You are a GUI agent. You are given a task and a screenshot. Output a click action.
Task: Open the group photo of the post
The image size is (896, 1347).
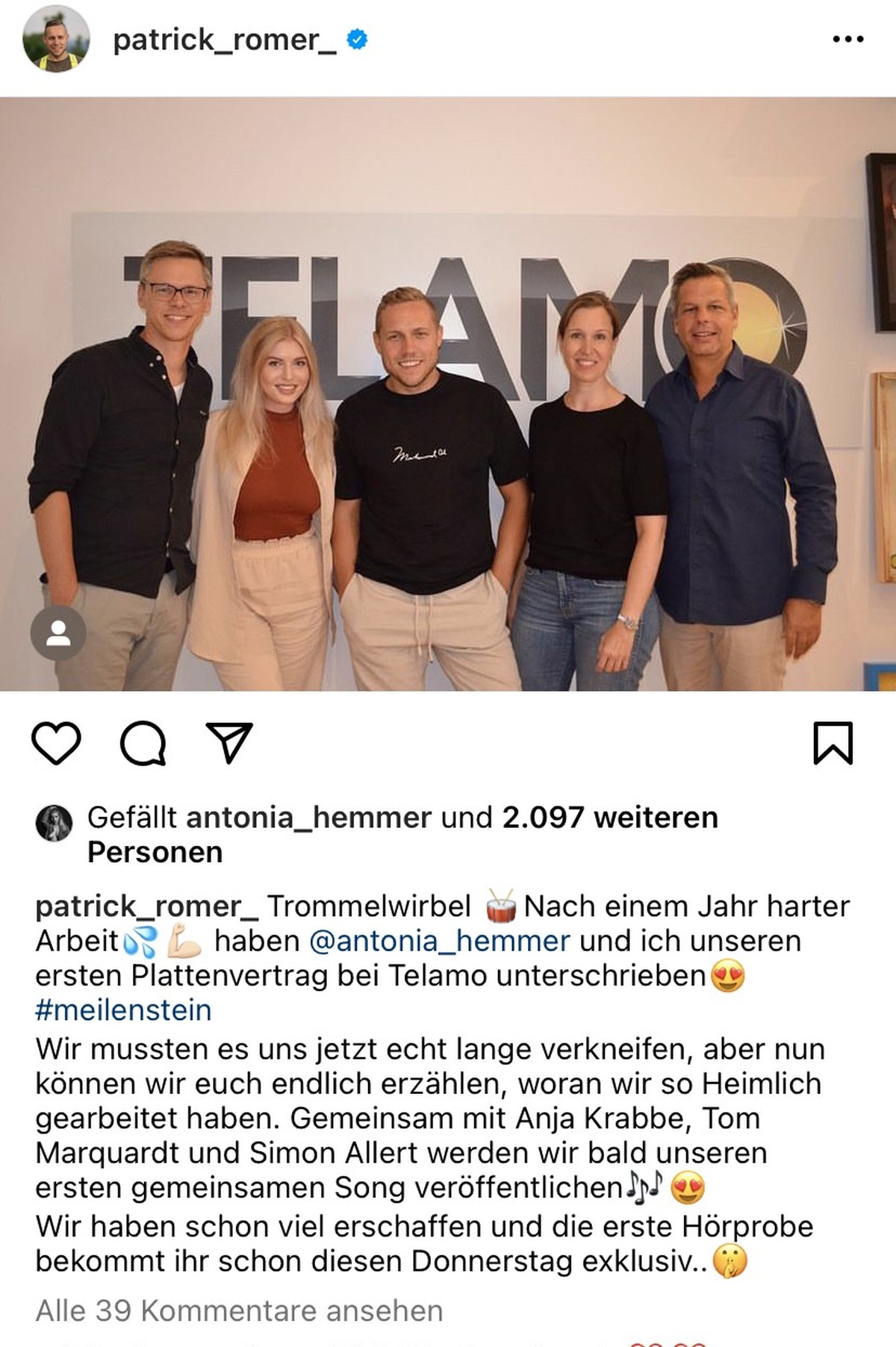point(448,393)
